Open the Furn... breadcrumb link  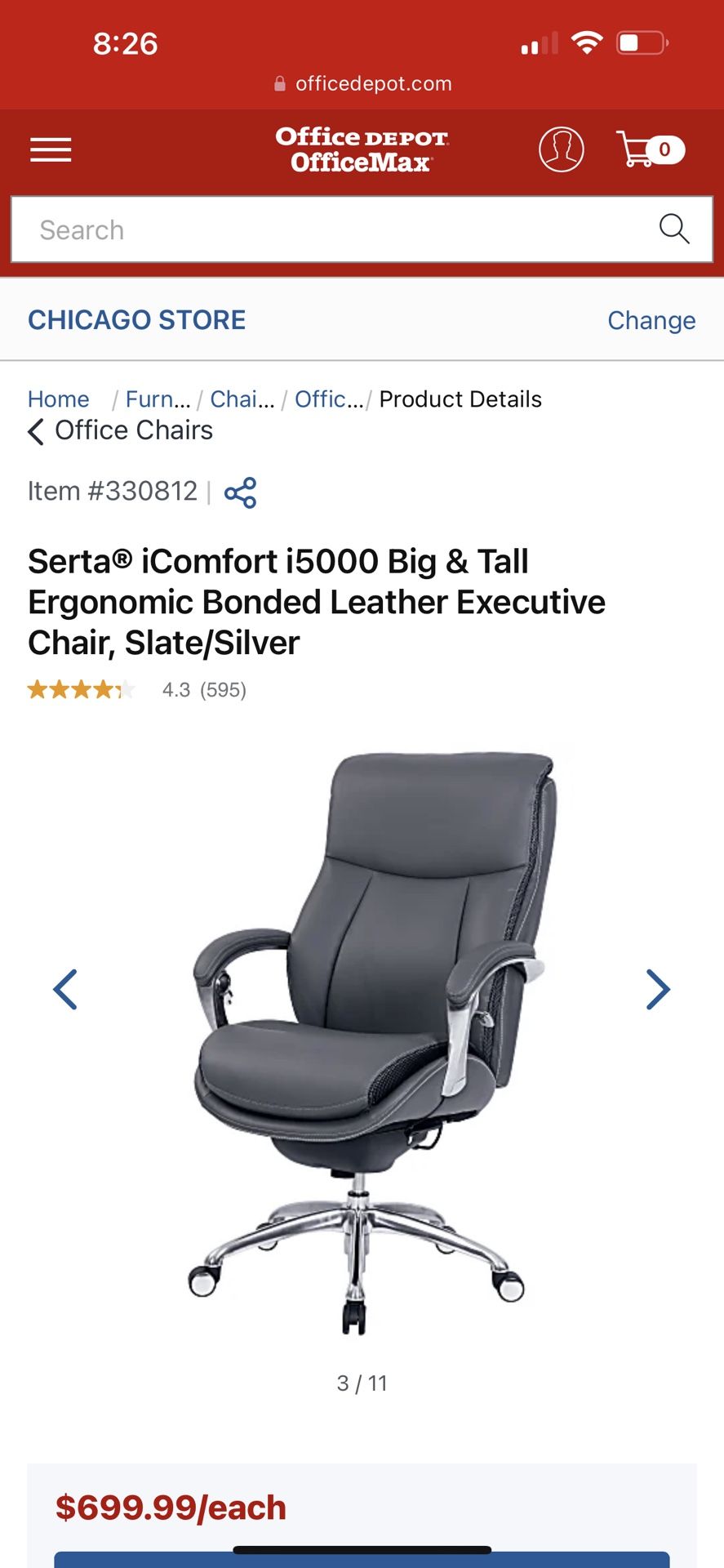pyautogui.click(x=158, y=399)
